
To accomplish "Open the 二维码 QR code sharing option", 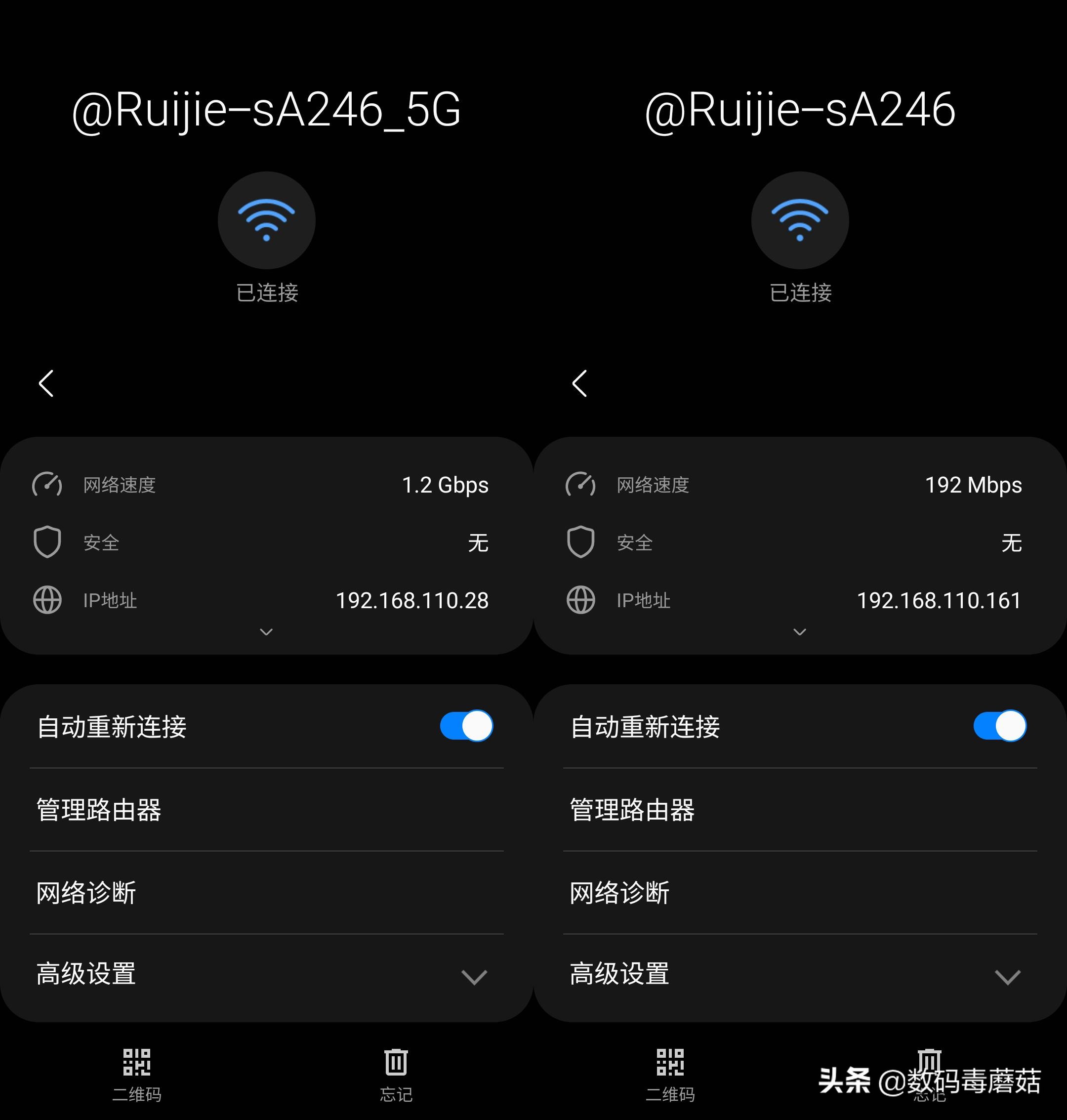I will (136, 1068).
